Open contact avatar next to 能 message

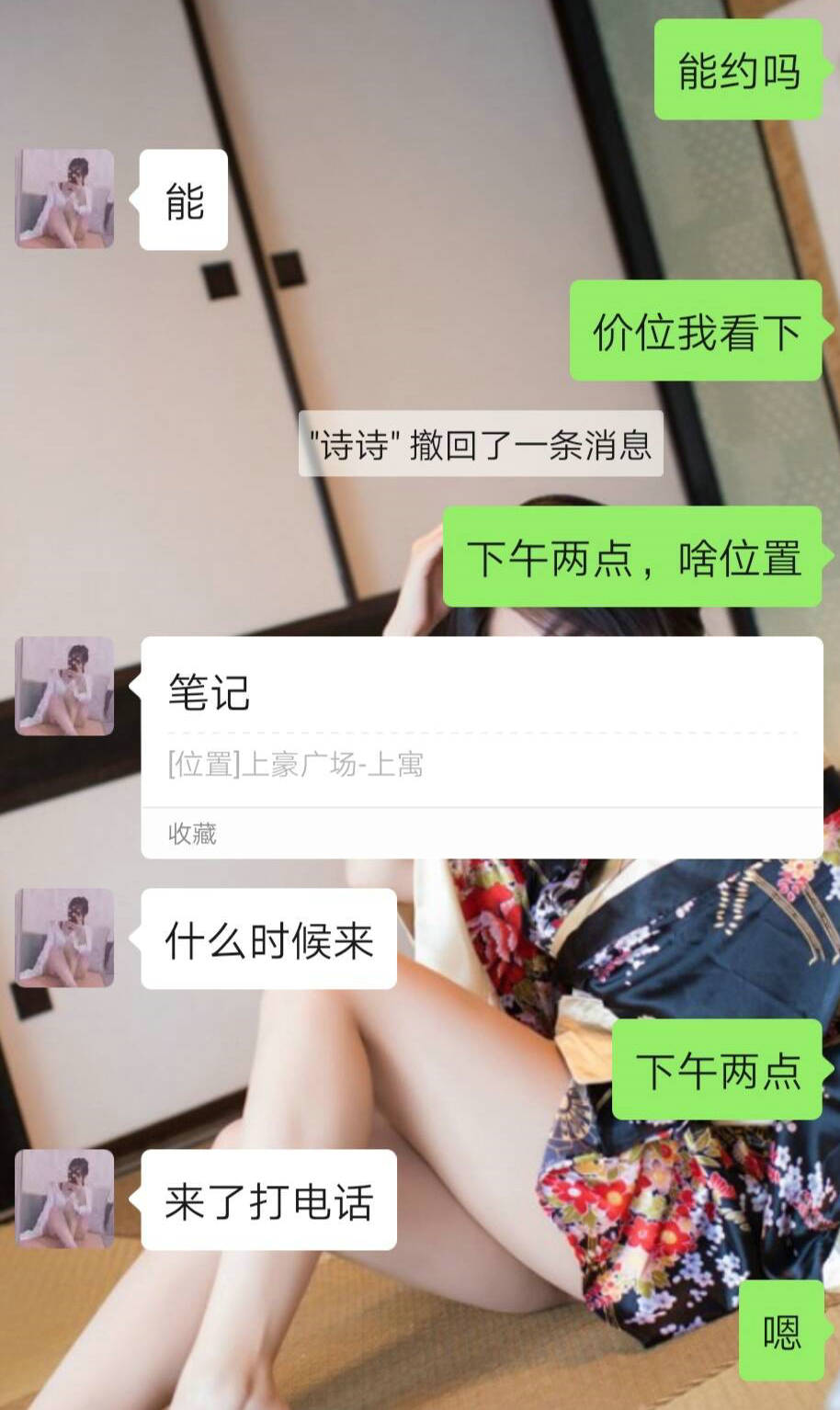64,199
